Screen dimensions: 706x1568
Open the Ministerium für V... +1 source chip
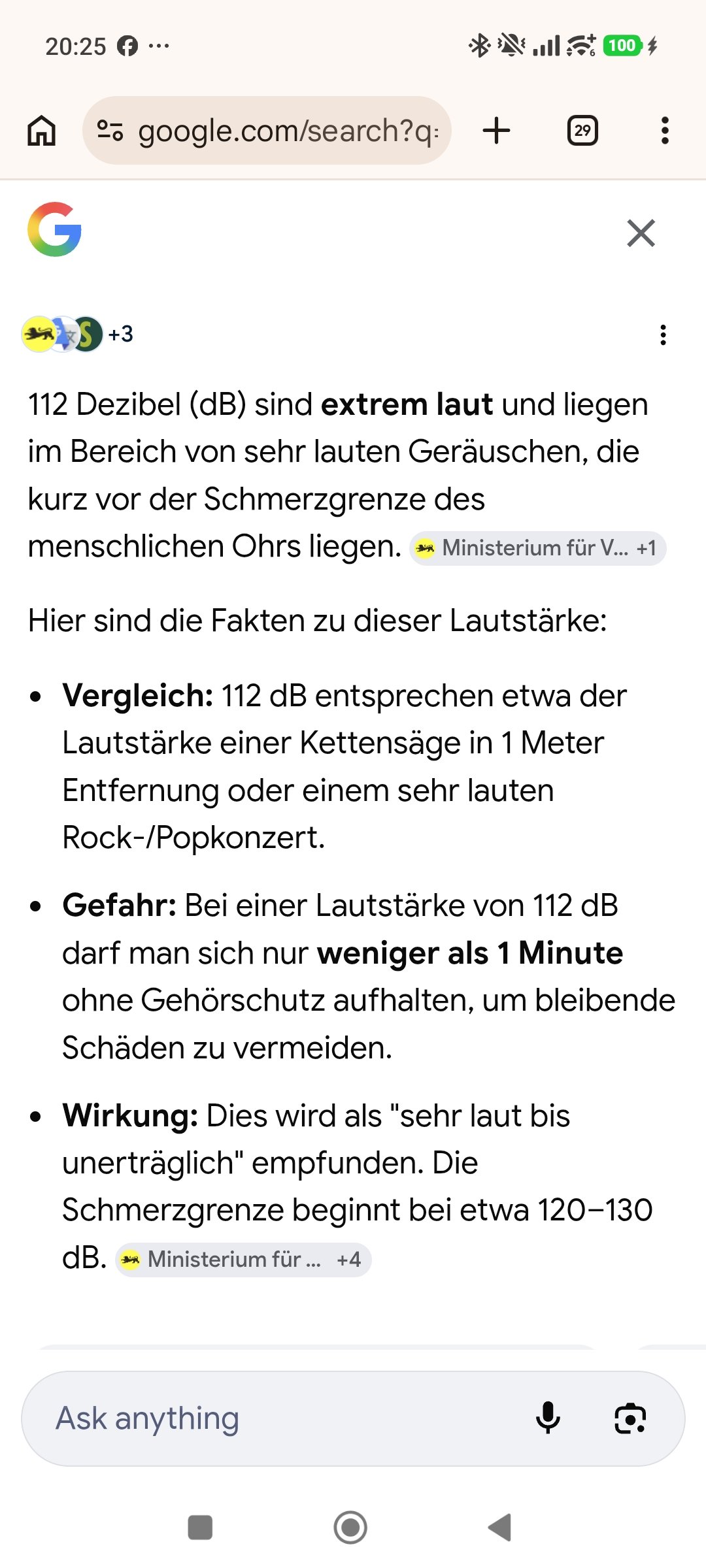(537, 548)
